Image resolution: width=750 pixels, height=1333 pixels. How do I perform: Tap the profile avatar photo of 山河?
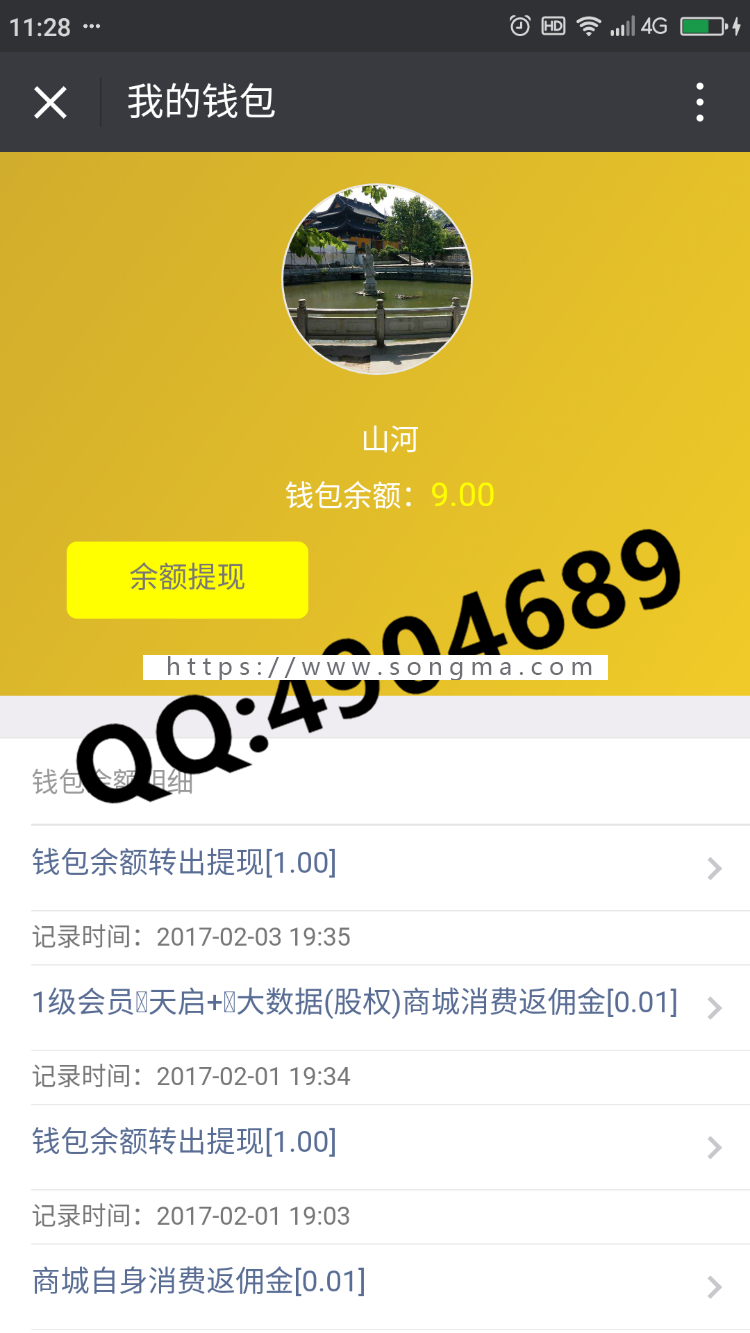tap(375, 278)
